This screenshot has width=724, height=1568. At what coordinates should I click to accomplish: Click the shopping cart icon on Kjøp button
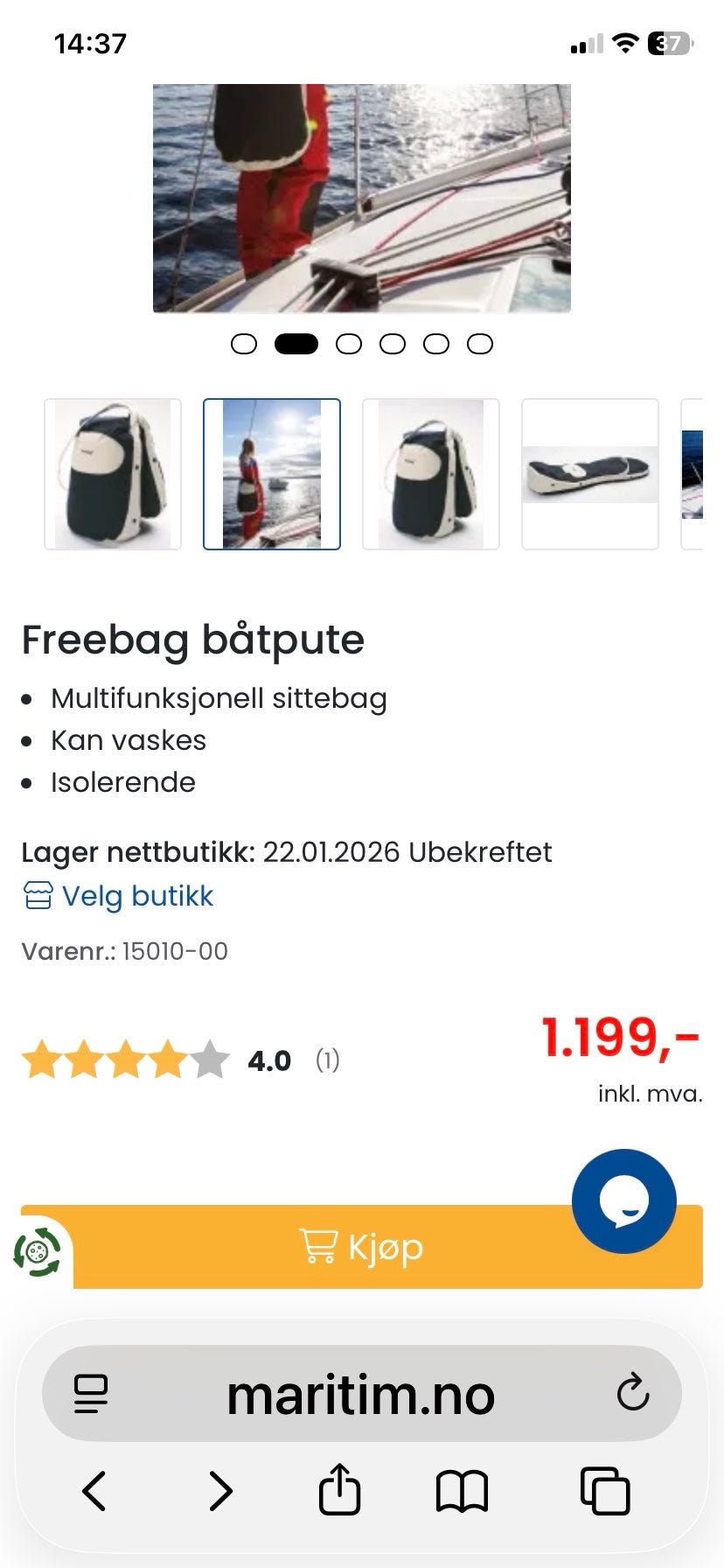[319, 1246]
